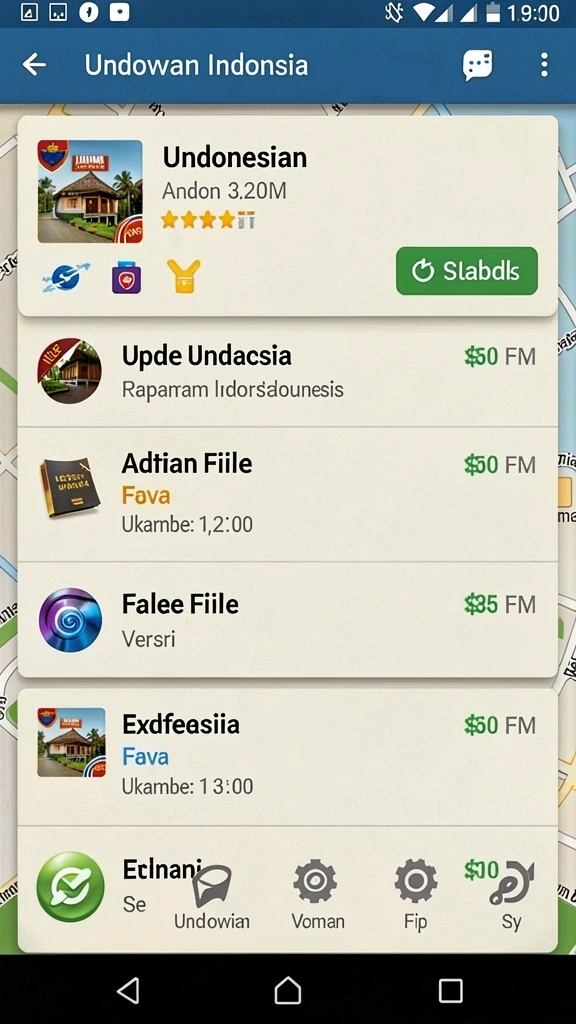Viewport: 576px width, 1024px height.
Task: Open the Fip tab
Action: coord(415,896)
